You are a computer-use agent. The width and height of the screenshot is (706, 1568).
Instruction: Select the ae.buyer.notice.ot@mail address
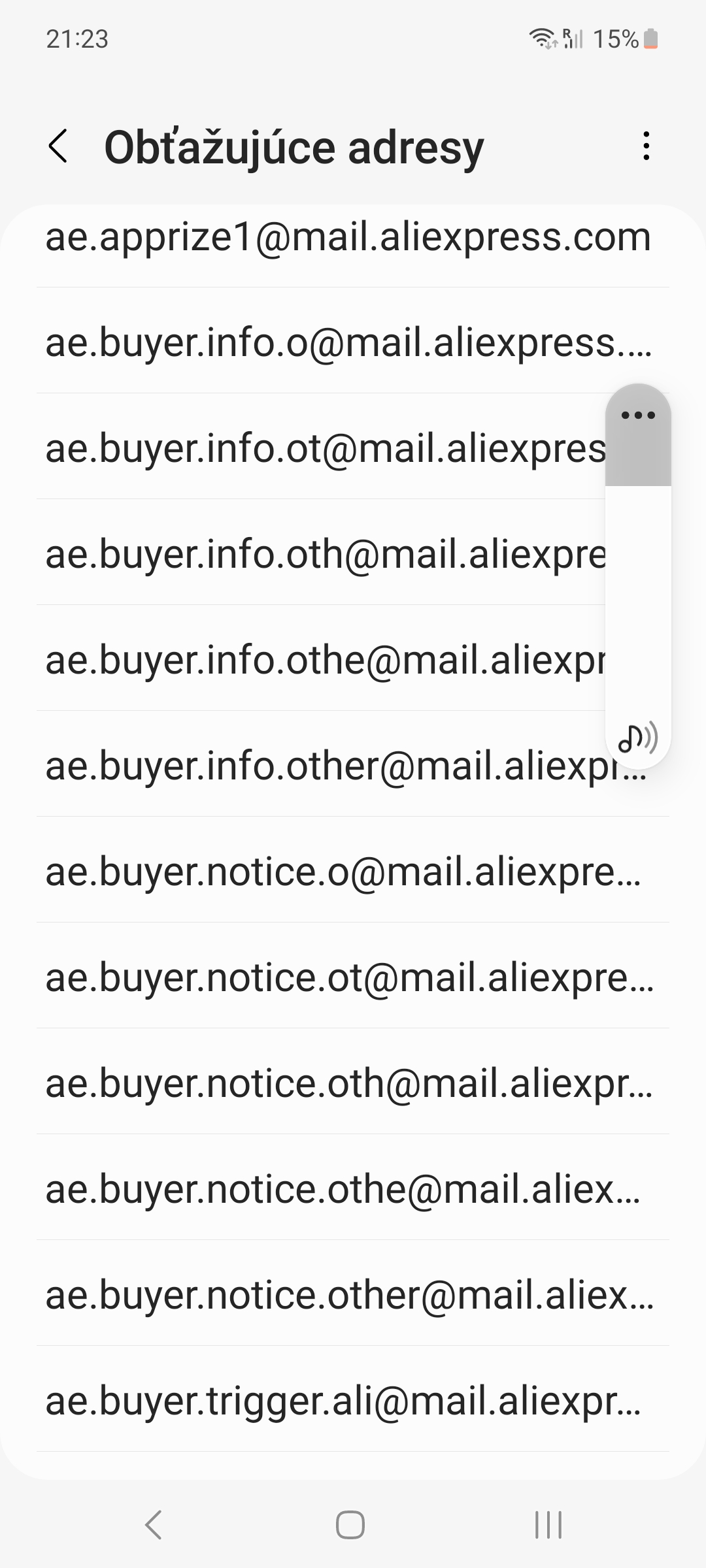tap(348, 978)
